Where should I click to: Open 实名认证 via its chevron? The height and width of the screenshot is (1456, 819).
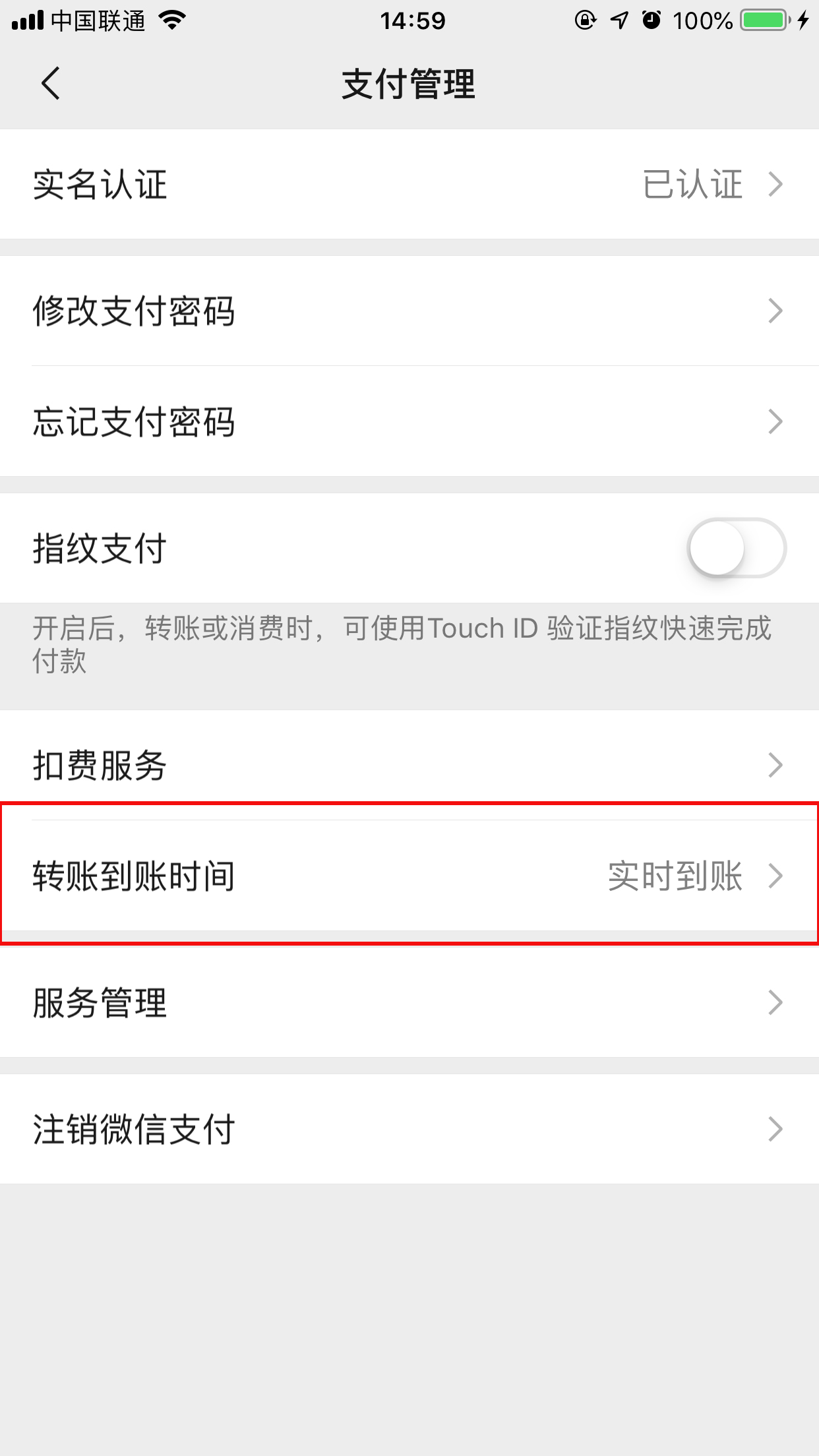[776, 185]
